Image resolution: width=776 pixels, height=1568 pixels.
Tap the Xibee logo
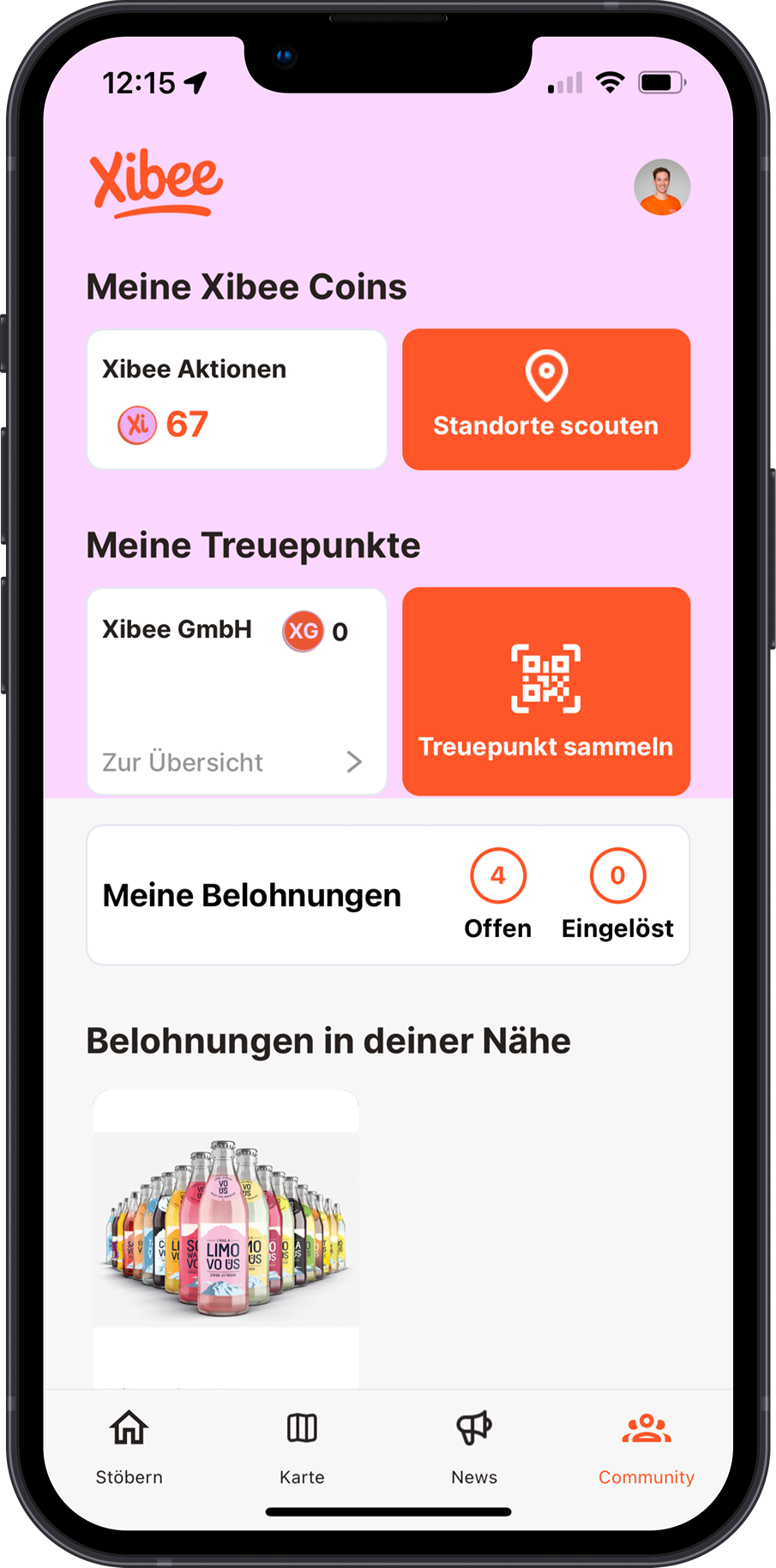point(156,182)
